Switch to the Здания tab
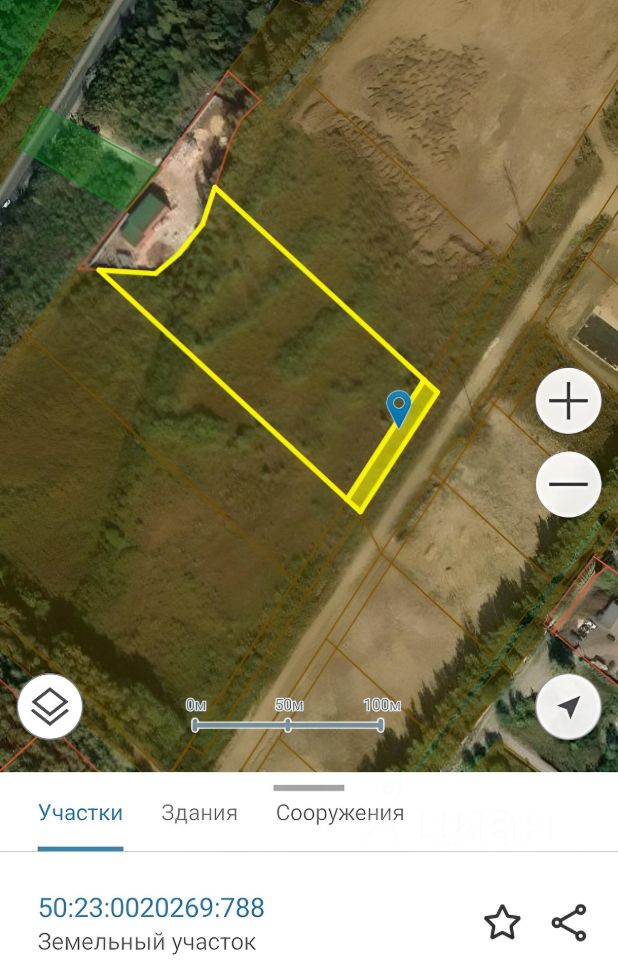This screenshot has width=618, height=960. click(199, 813)
